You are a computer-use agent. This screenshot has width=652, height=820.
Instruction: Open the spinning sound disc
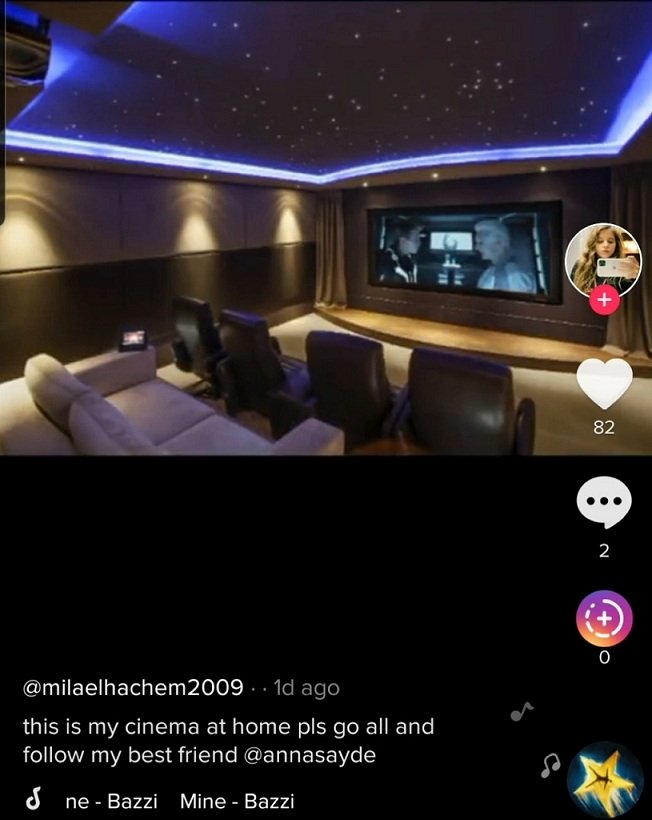[604, 780]
